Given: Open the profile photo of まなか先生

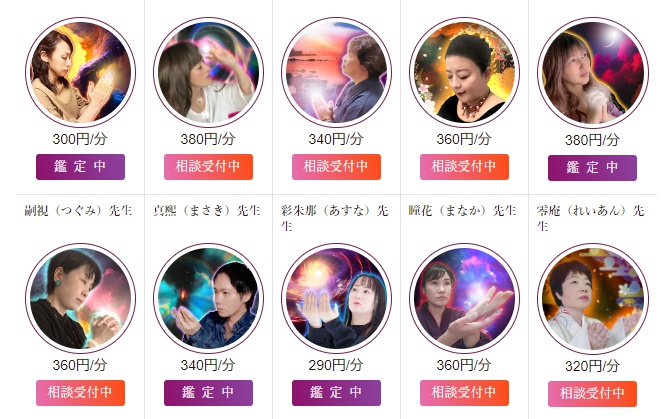Looking at the screenshot, I should pyautogui.click(x=465, y=297).
